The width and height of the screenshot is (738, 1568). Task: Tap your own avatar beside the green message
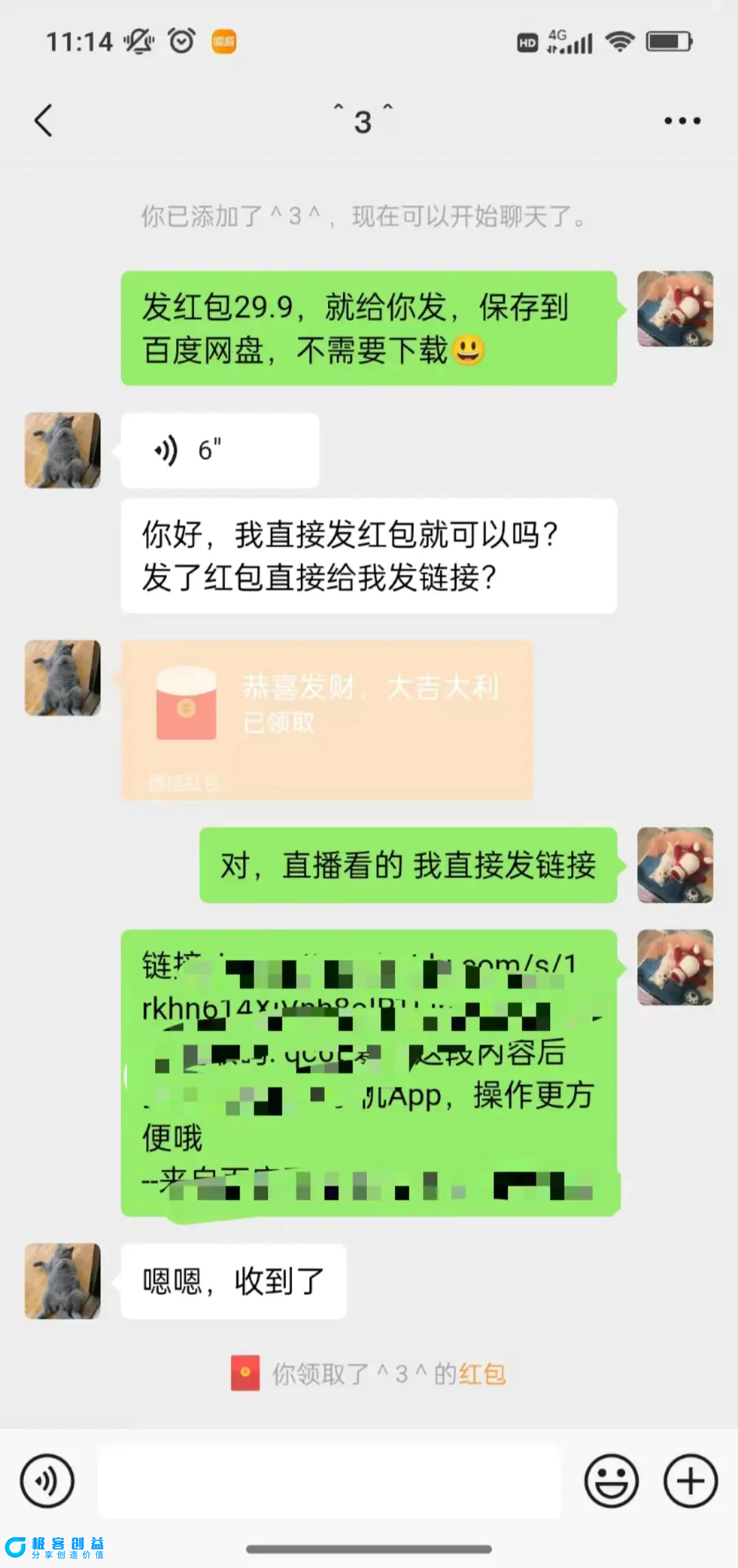[x=675, y=310]
